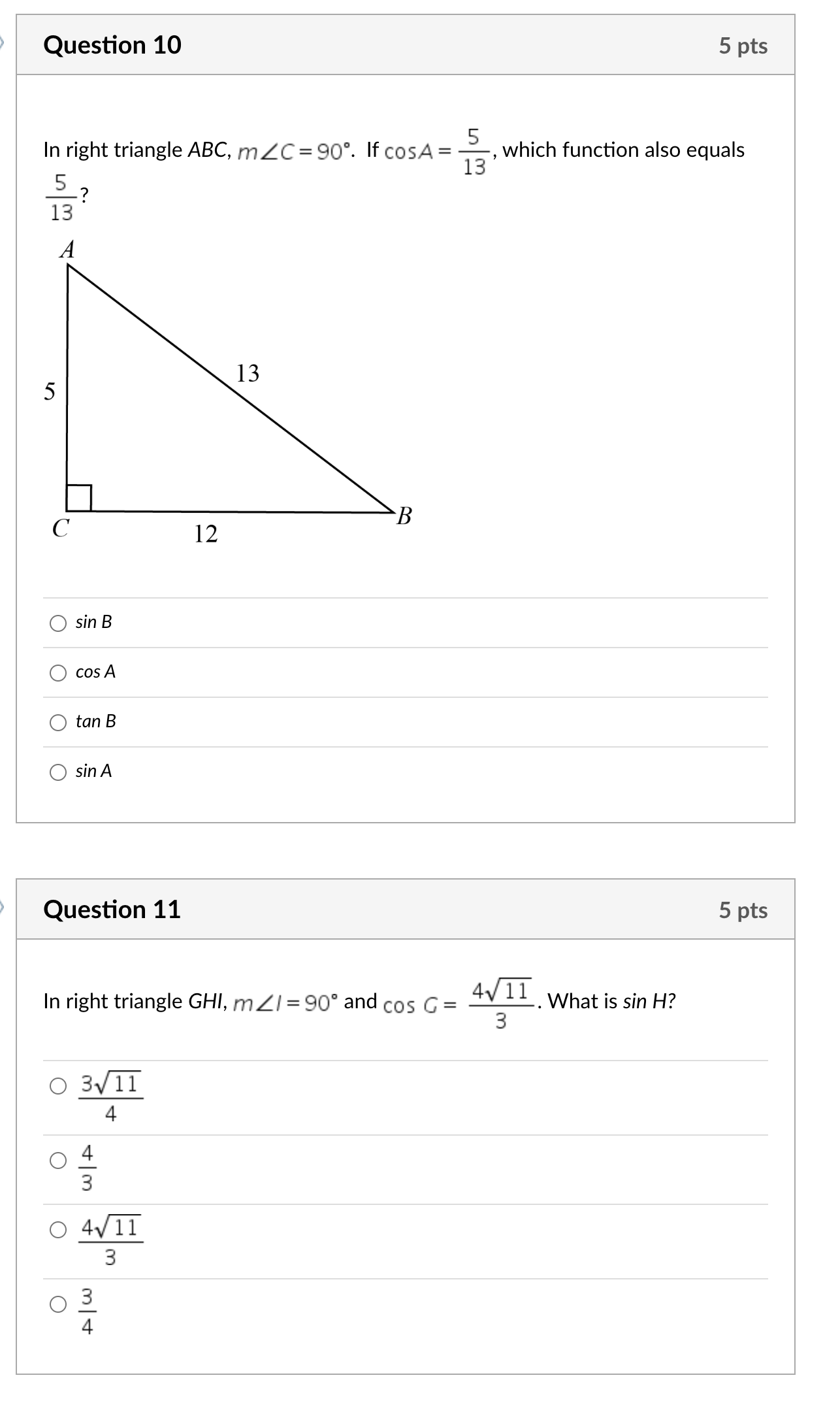
Task: Click vertex label A on the triangle
Action: 68,250
